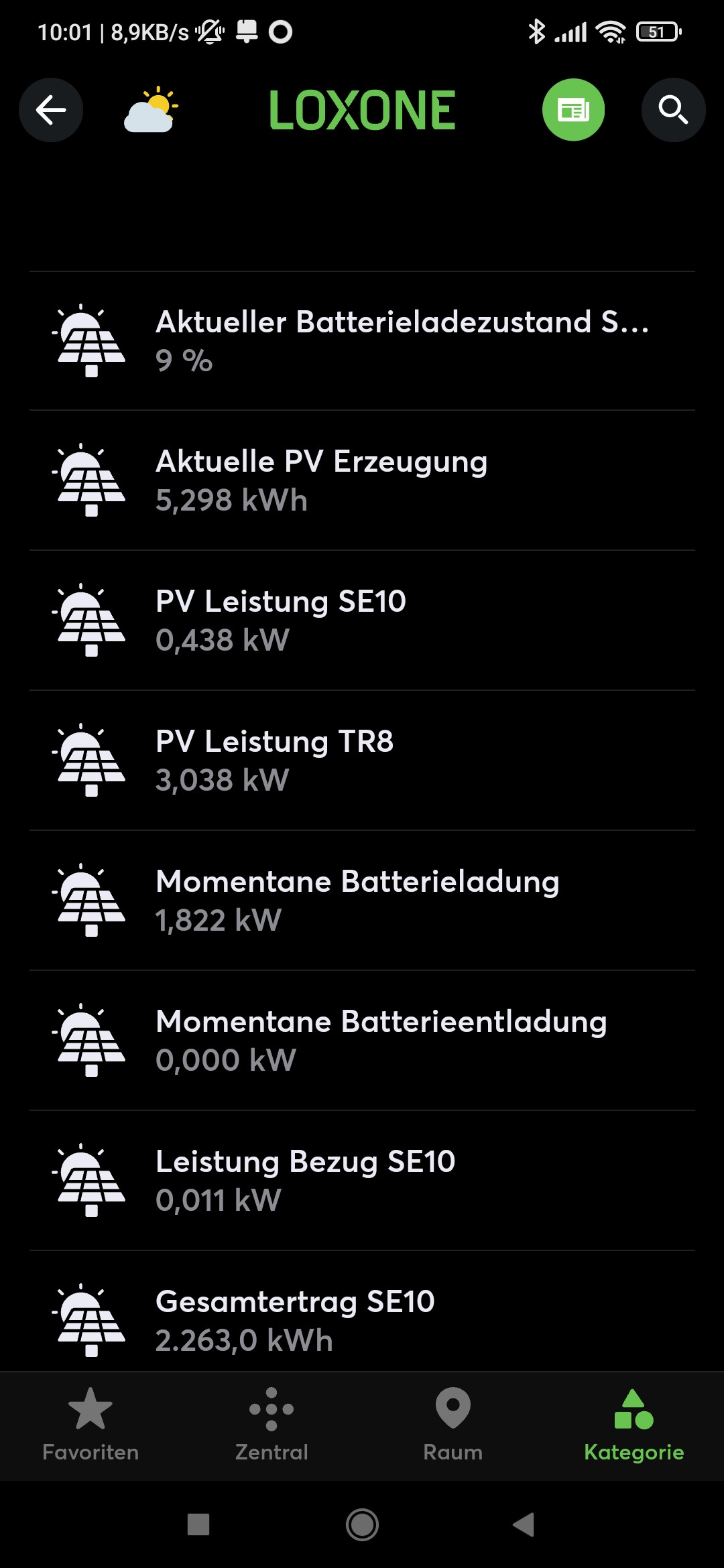
Task: Open recent apps via square button
Action: (198, 1524)
